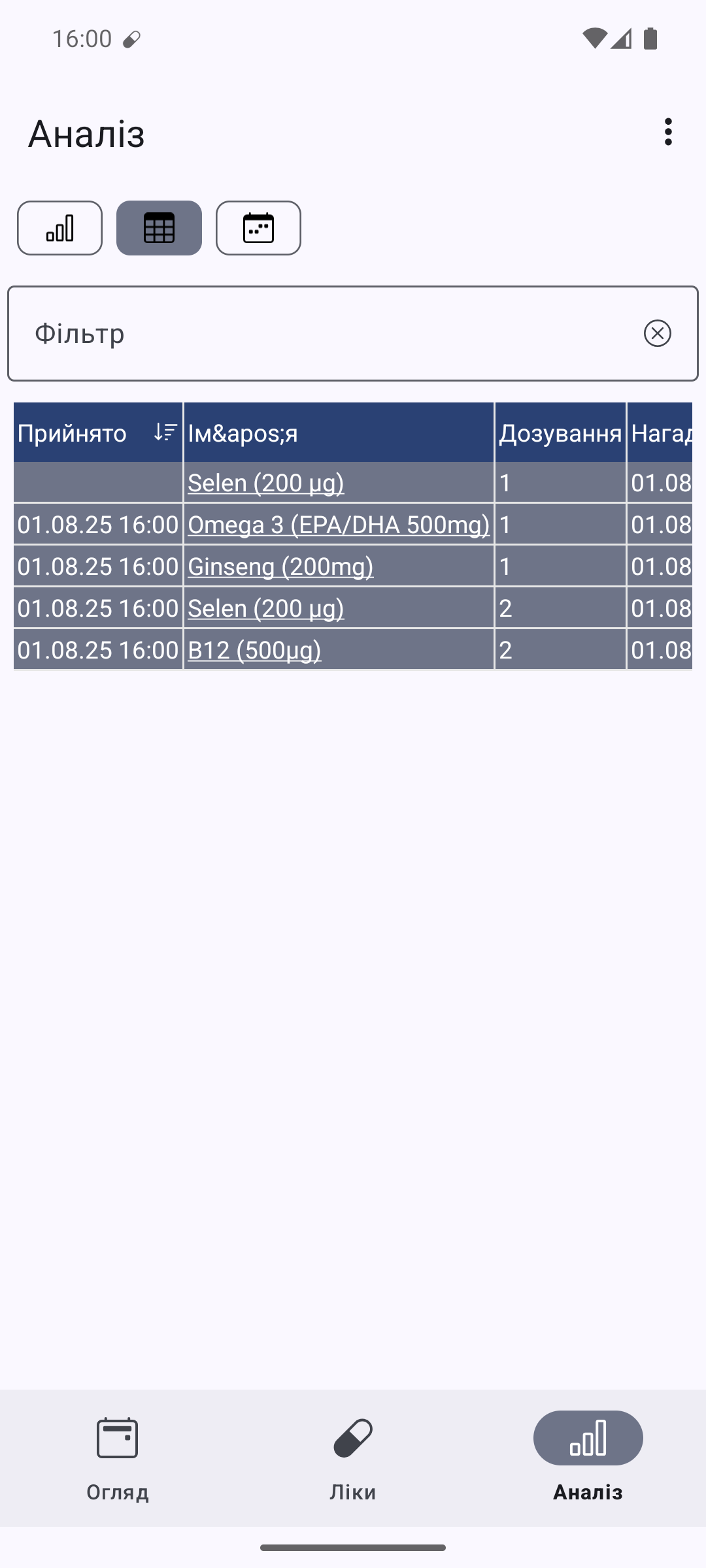Open the Omega 3 (EPA/DHA 500mg) link

[339, 525]
